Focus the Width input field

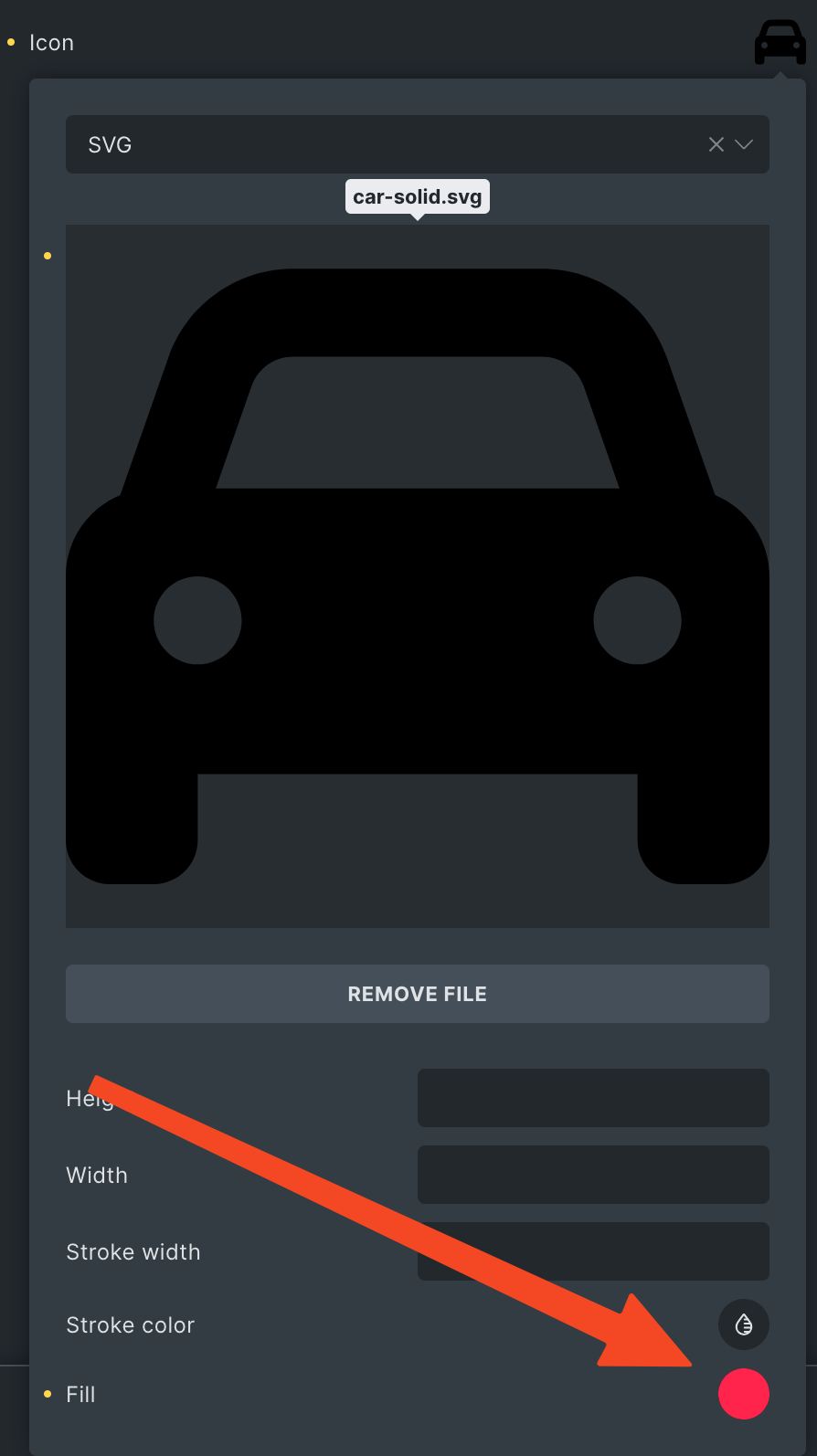593,1175
